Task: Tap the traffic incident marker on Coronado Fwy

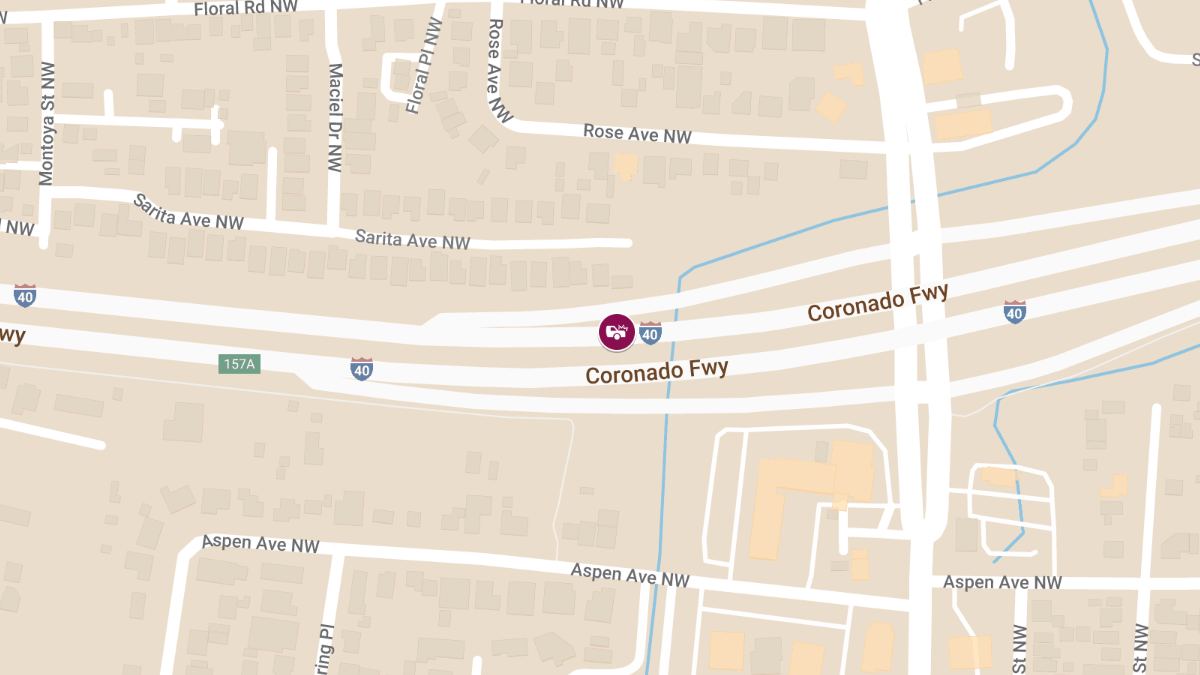Action: (617, 332)
